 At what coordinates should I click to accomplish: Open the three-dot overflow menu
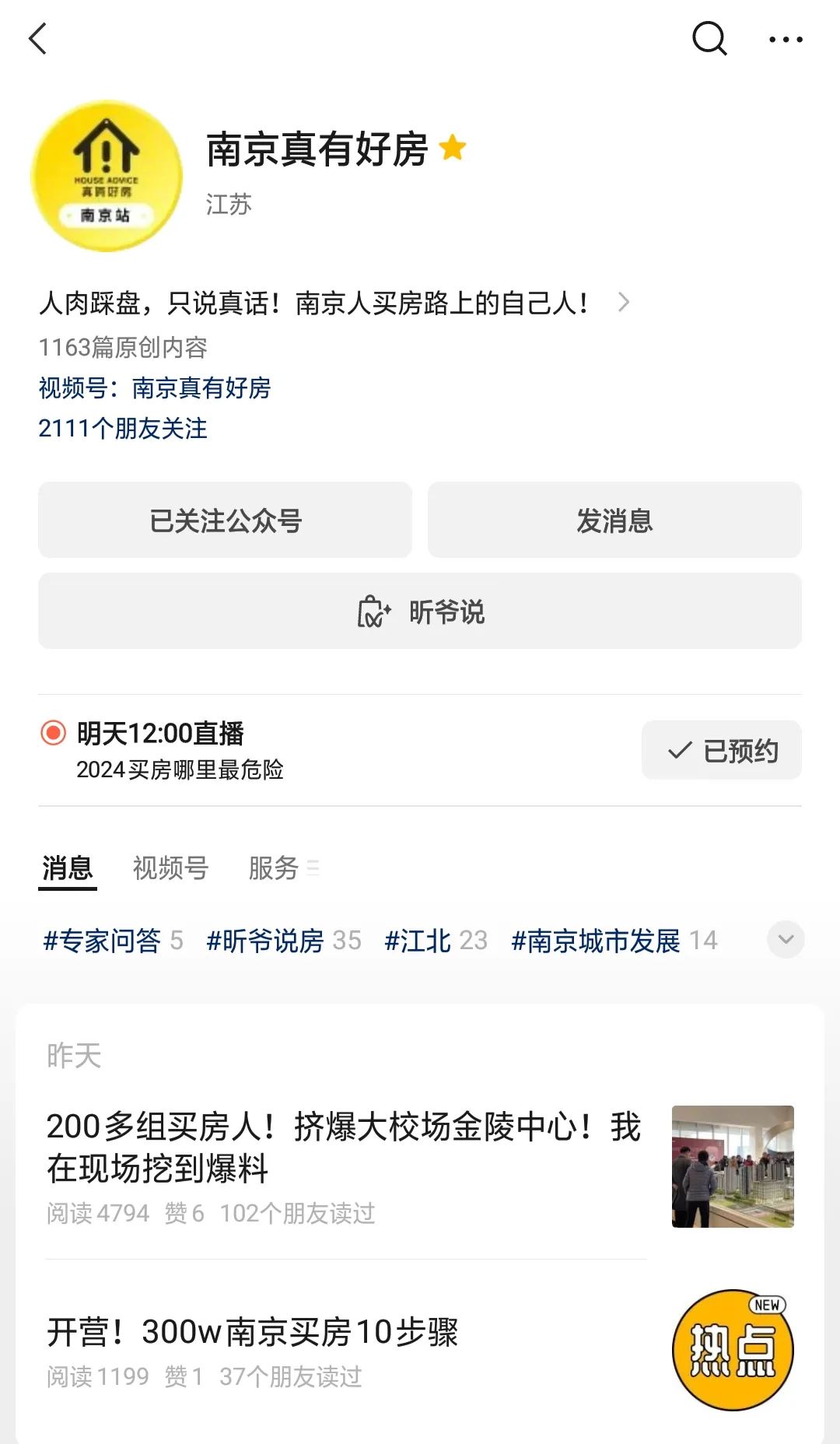pos(785,39)
